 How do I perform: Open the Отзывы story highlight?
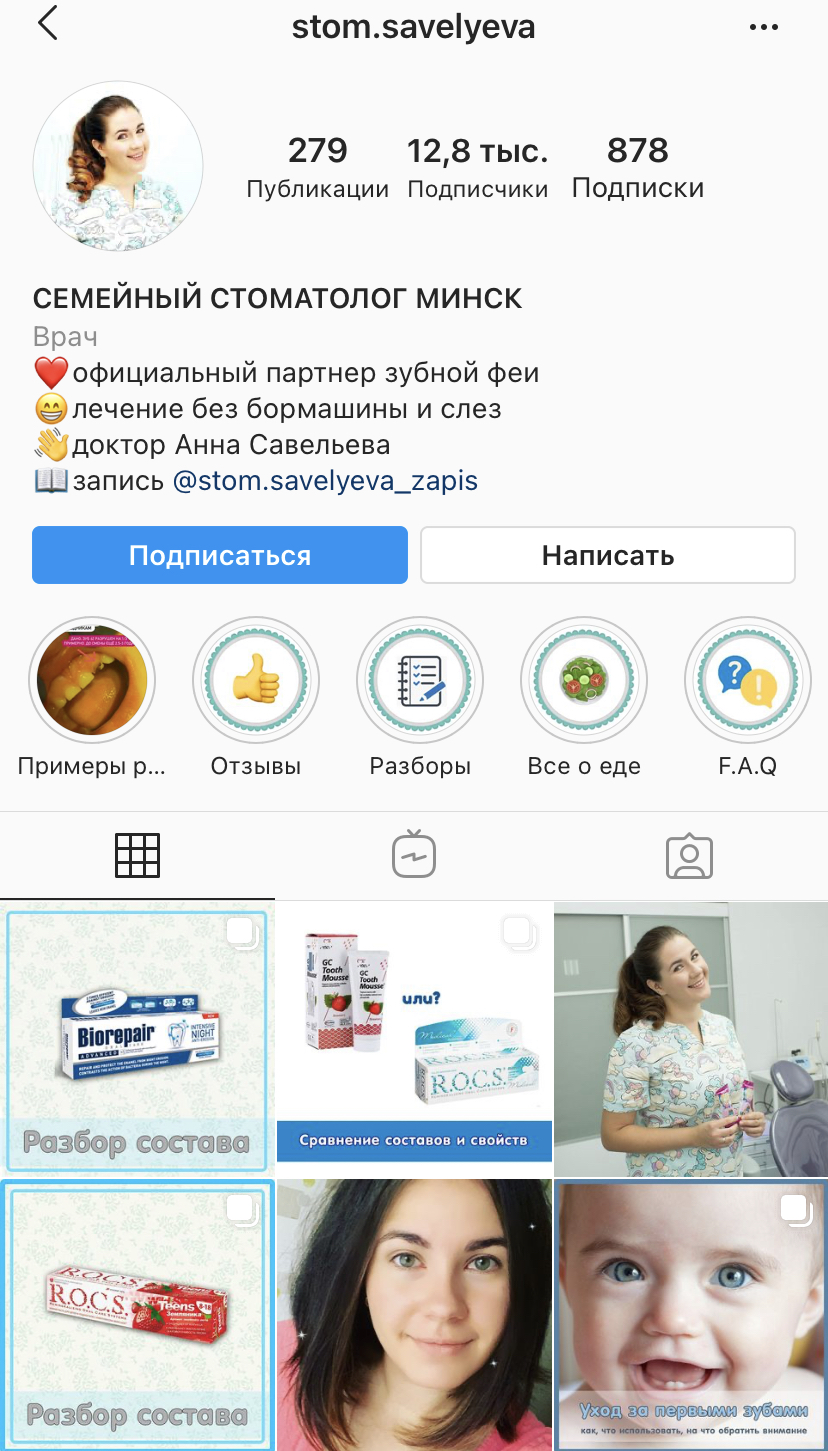pos(256,681)
